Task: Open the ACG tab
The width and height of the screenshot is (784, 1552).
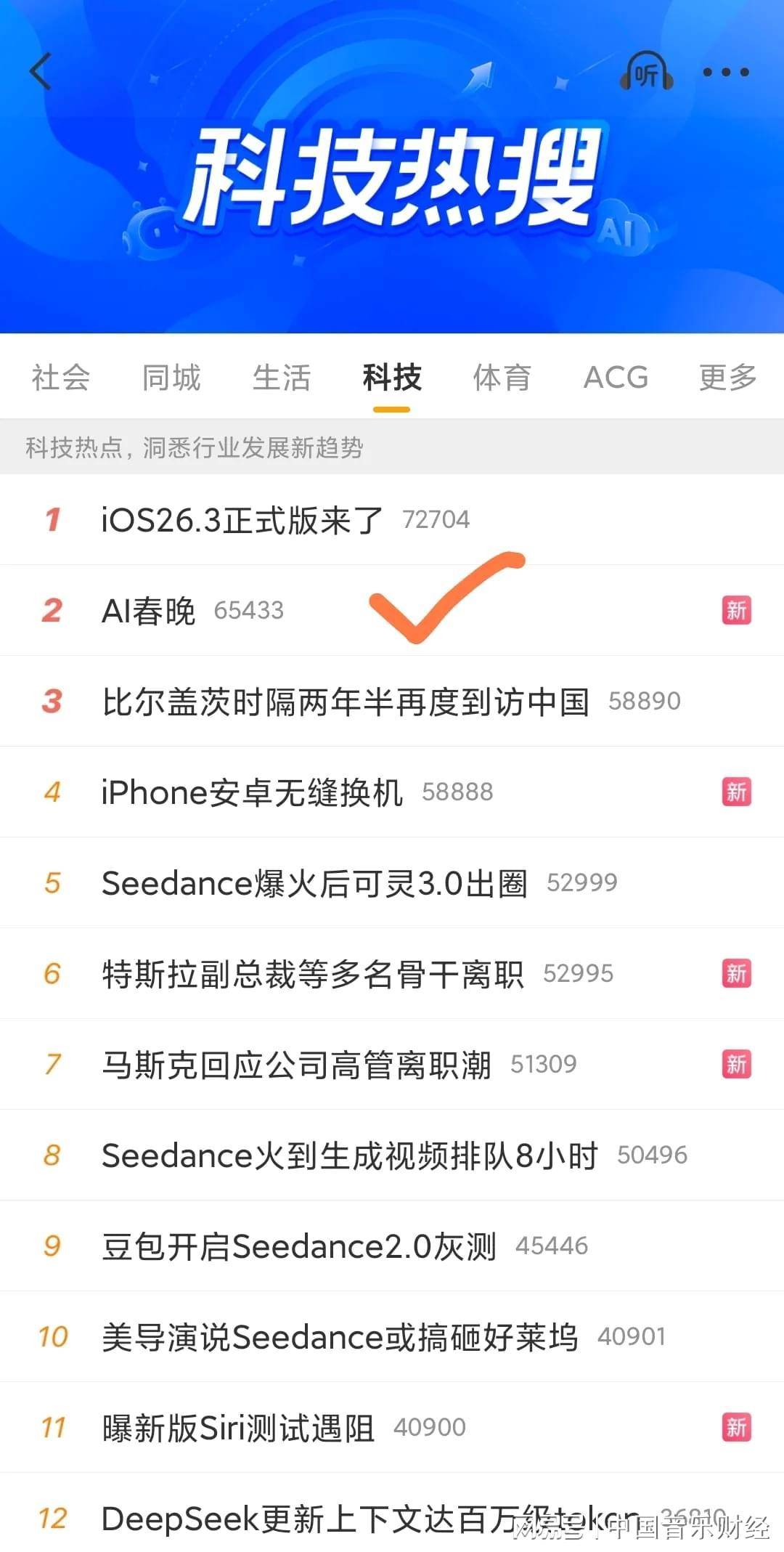Action: [x=616, y=378]
